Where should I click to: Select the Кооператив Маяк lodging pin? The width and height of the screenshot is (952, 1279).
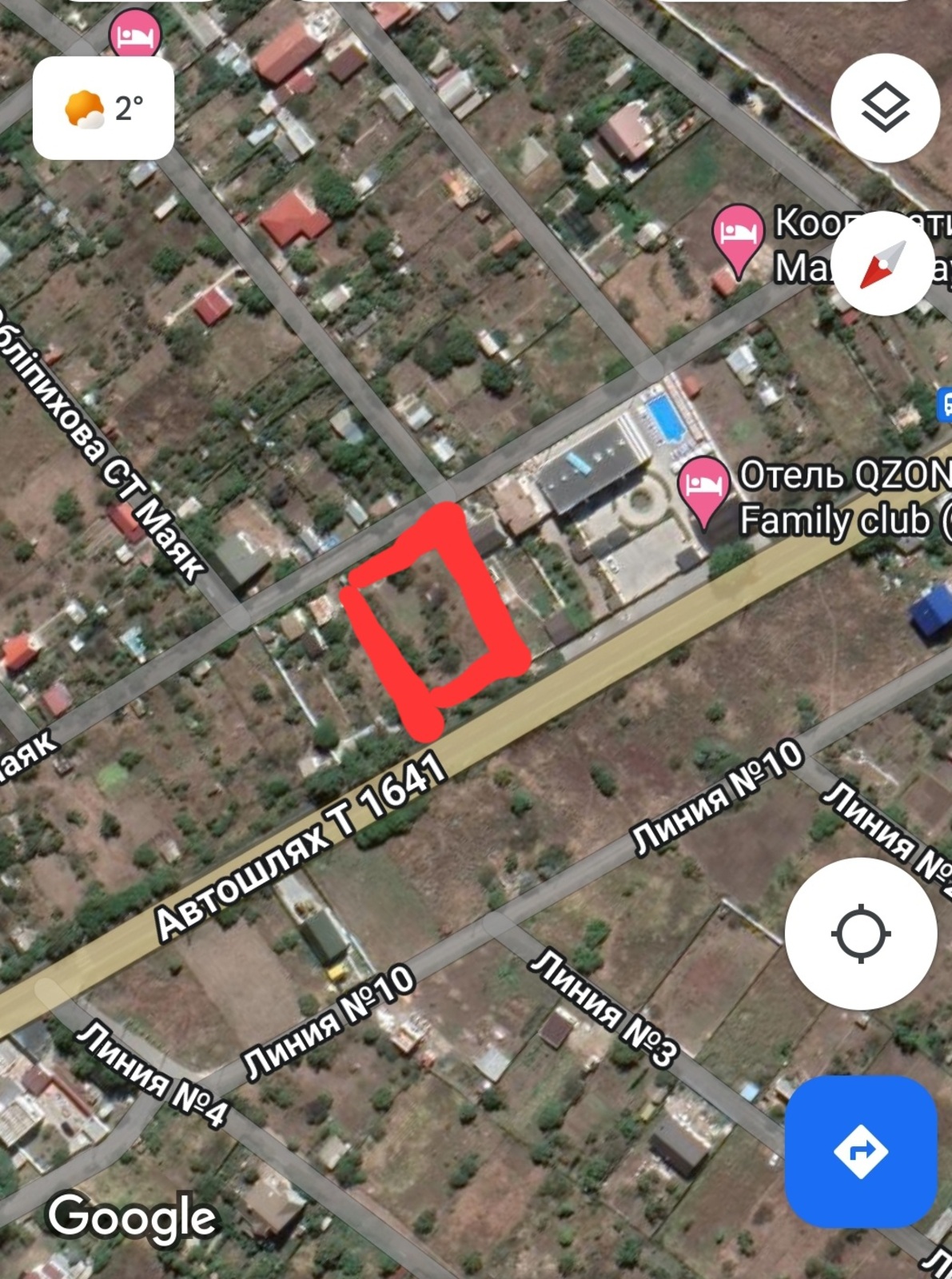737,234
